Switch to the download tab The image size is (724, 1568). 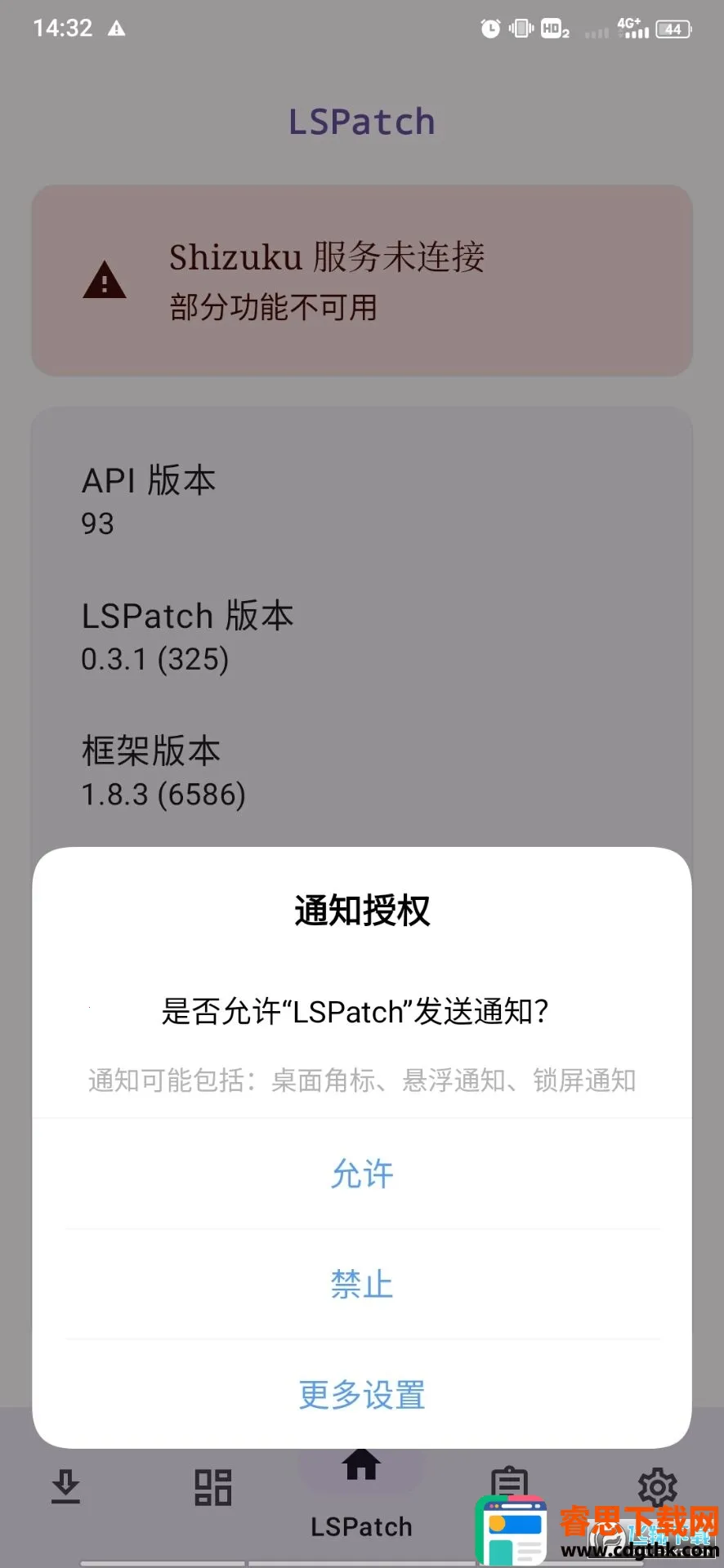(x=66, y=1486)
